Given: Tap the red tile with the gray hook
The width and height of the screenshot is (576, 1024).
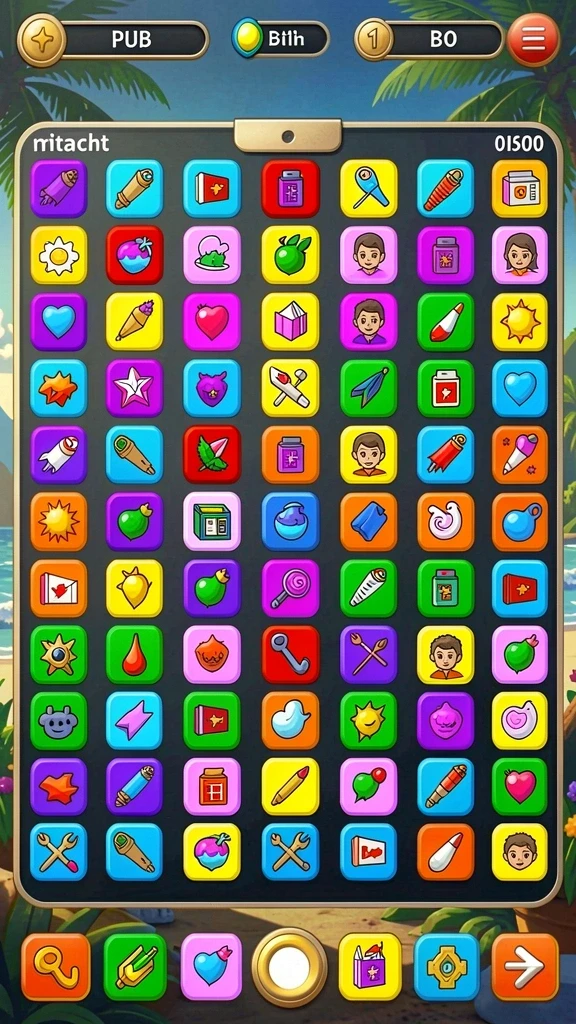Looking at the screenshot, I should (x=290, y=654).
